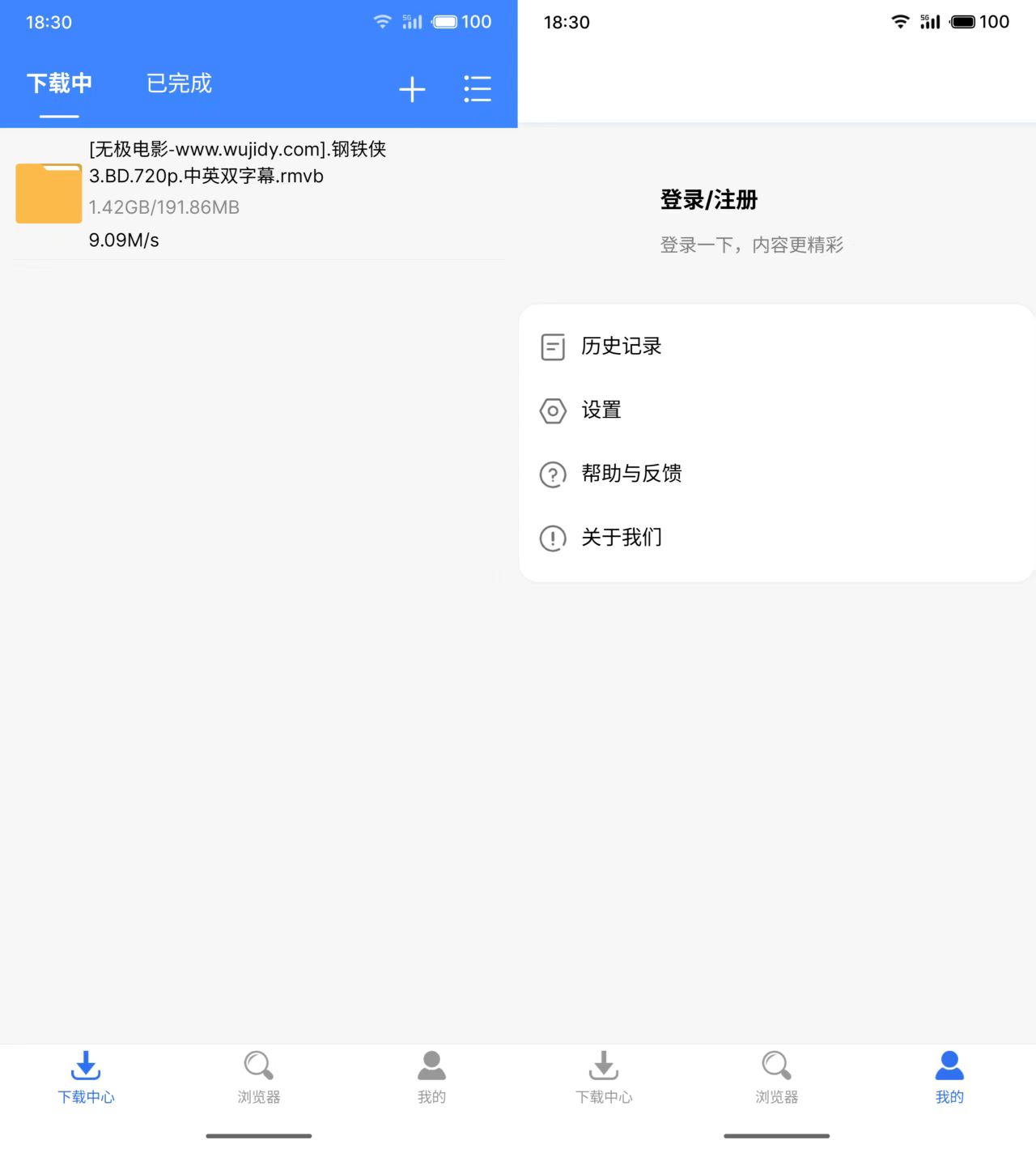The image size is (1036, 1153).
Task: Tap the 帮助与反馈 menu entry
Action: (632, 474)
